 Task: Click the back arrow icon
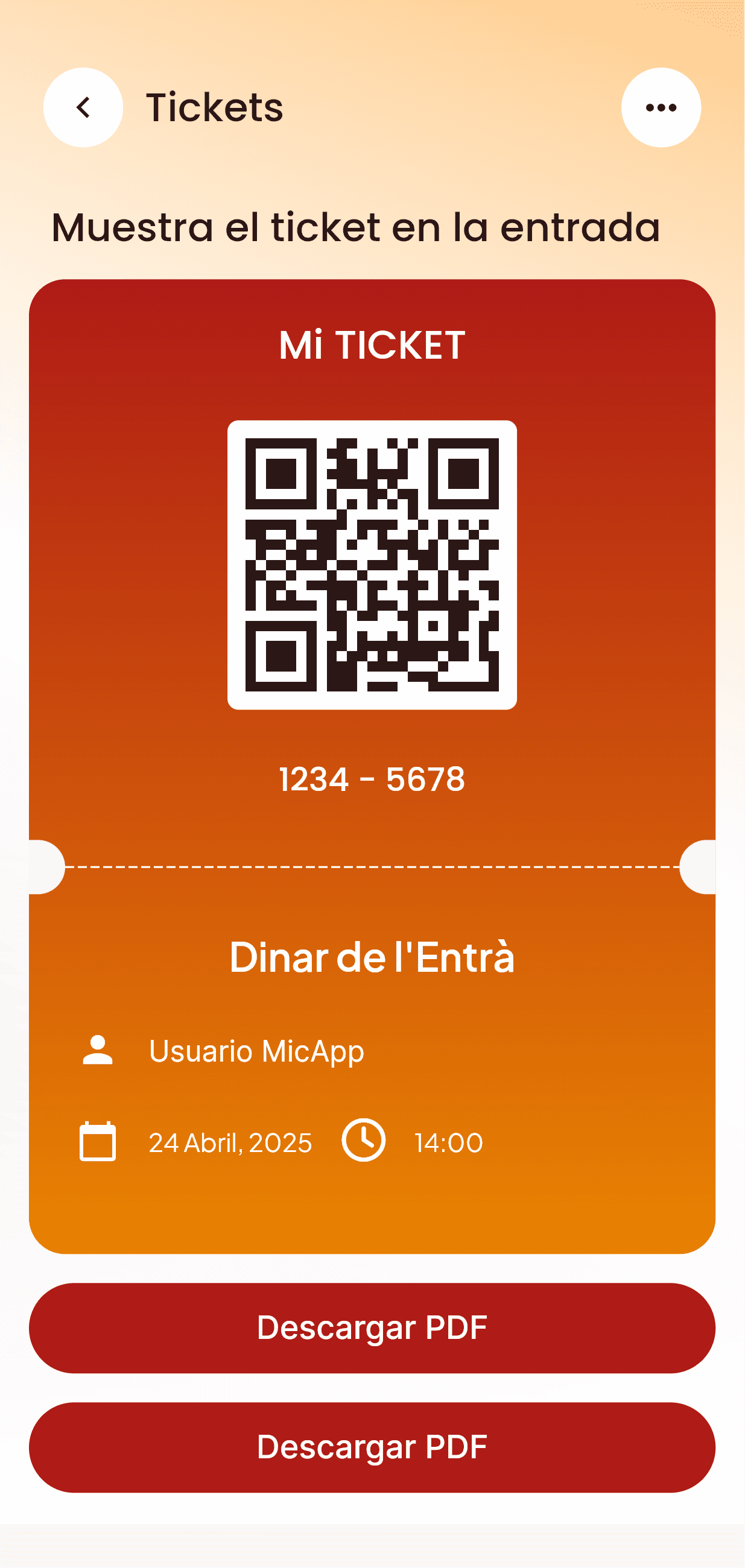[83, 107]
